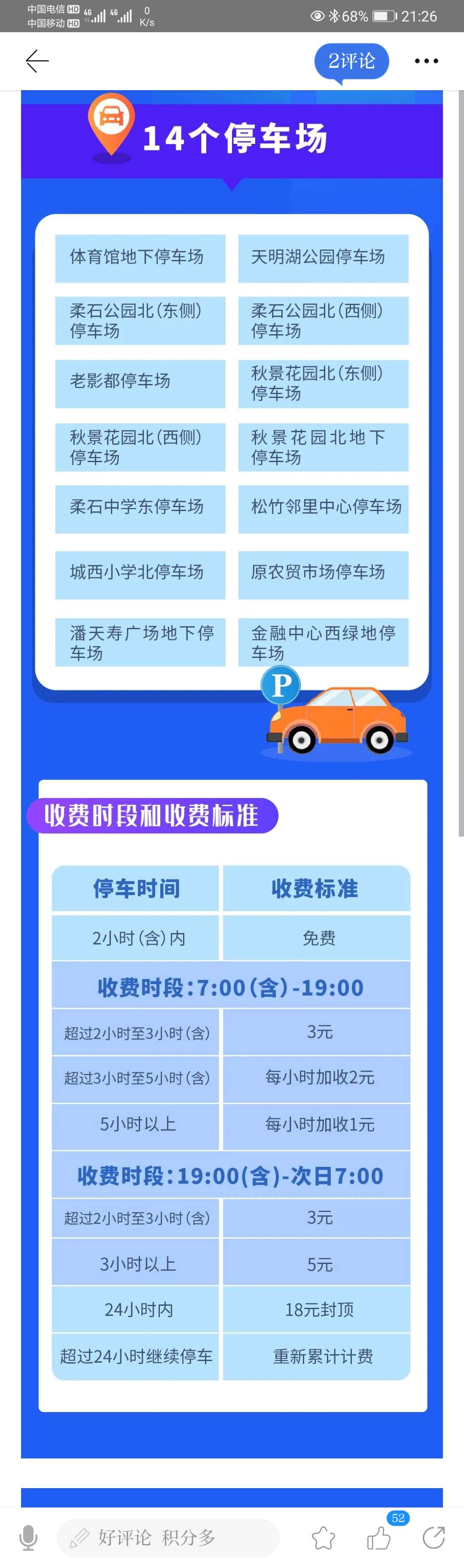Tap the microphone voice comment icon
The height and width of the screenshot is (1568, 464).
[28, 1538]
